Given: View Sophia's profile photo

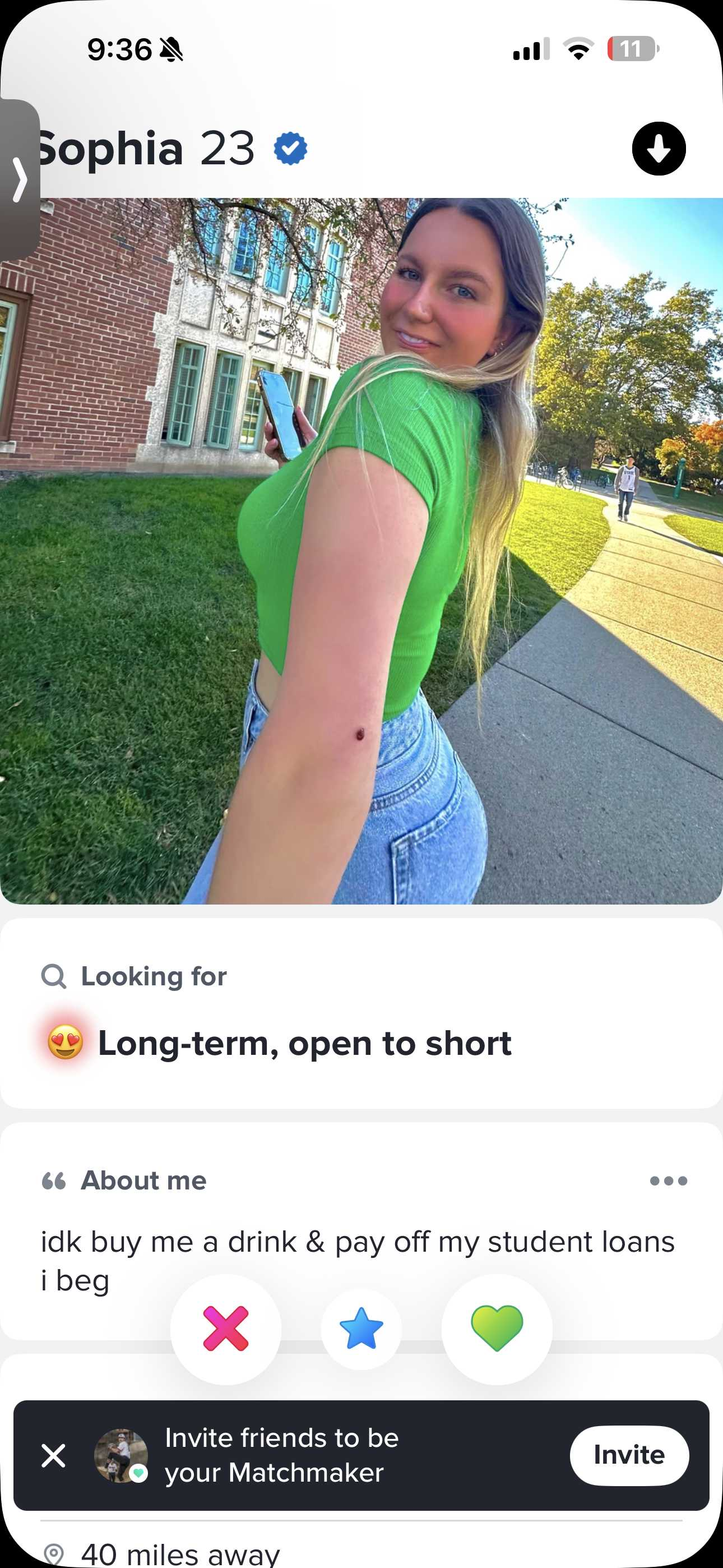Looking at the screenshot, I should click(x=361, y=550).
